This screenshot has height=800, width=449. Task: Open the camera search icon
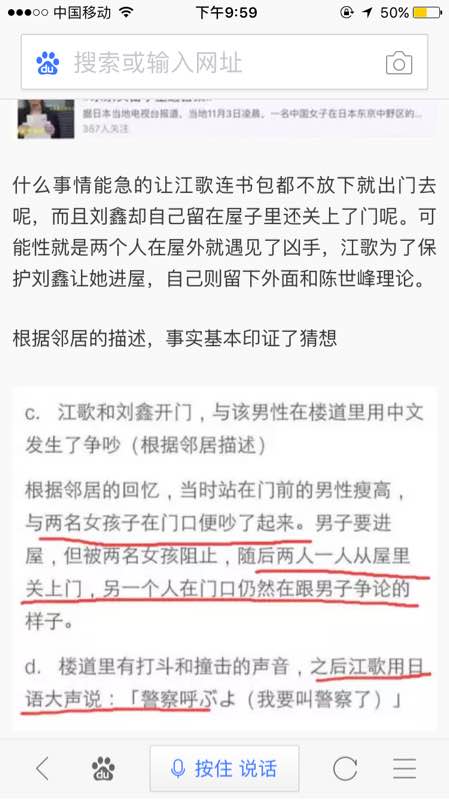pyautogui.click(x=399, y=63)
